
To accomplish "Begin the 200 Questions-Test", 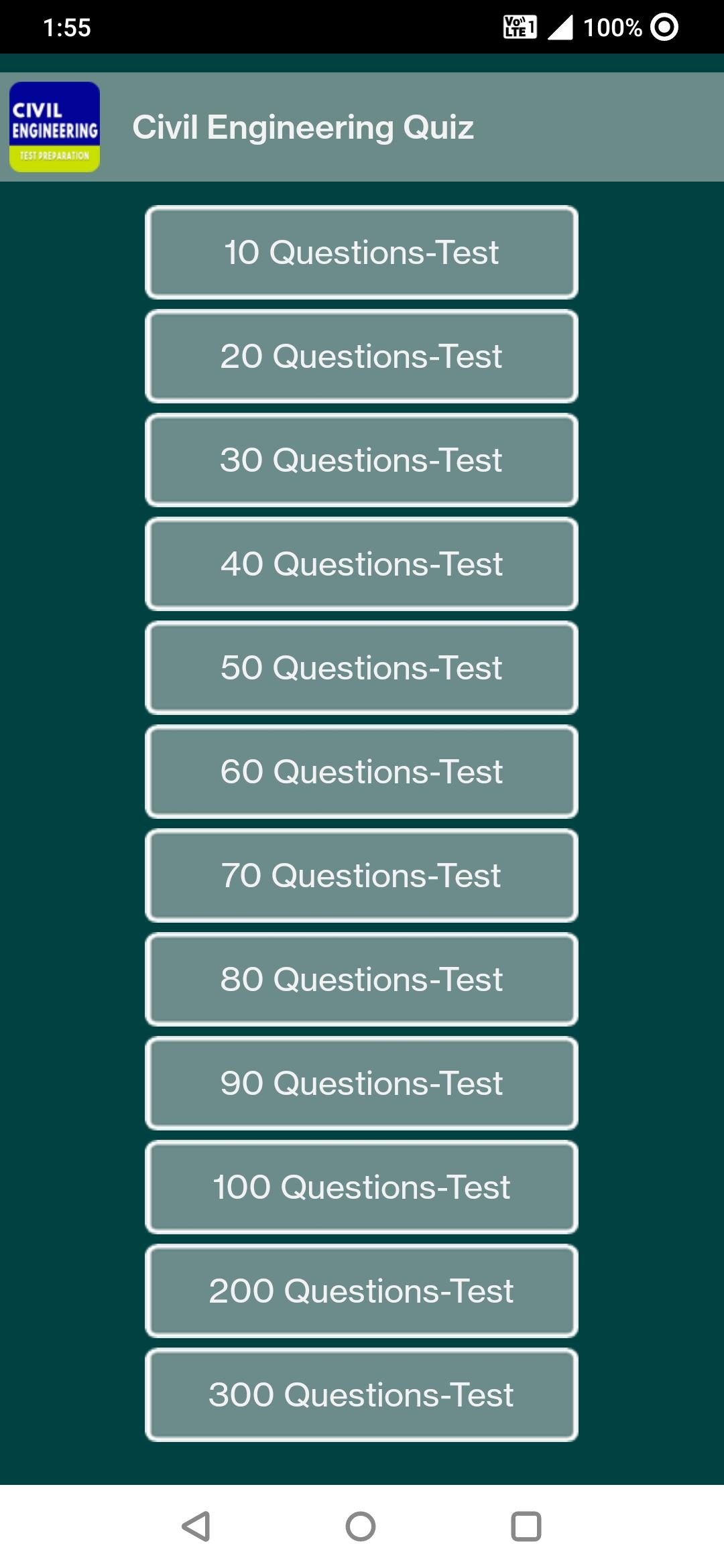I will 361,1291.
